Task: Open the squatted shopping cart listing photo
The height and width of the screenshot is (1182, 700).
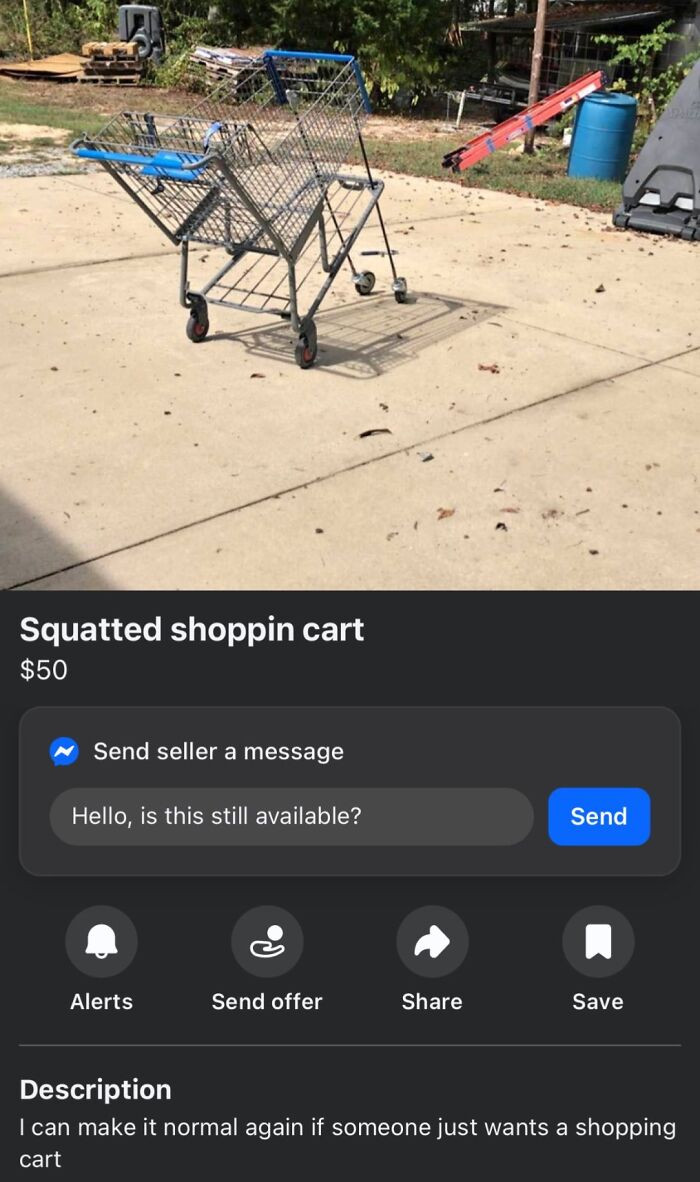Action: tap(350, 295)
